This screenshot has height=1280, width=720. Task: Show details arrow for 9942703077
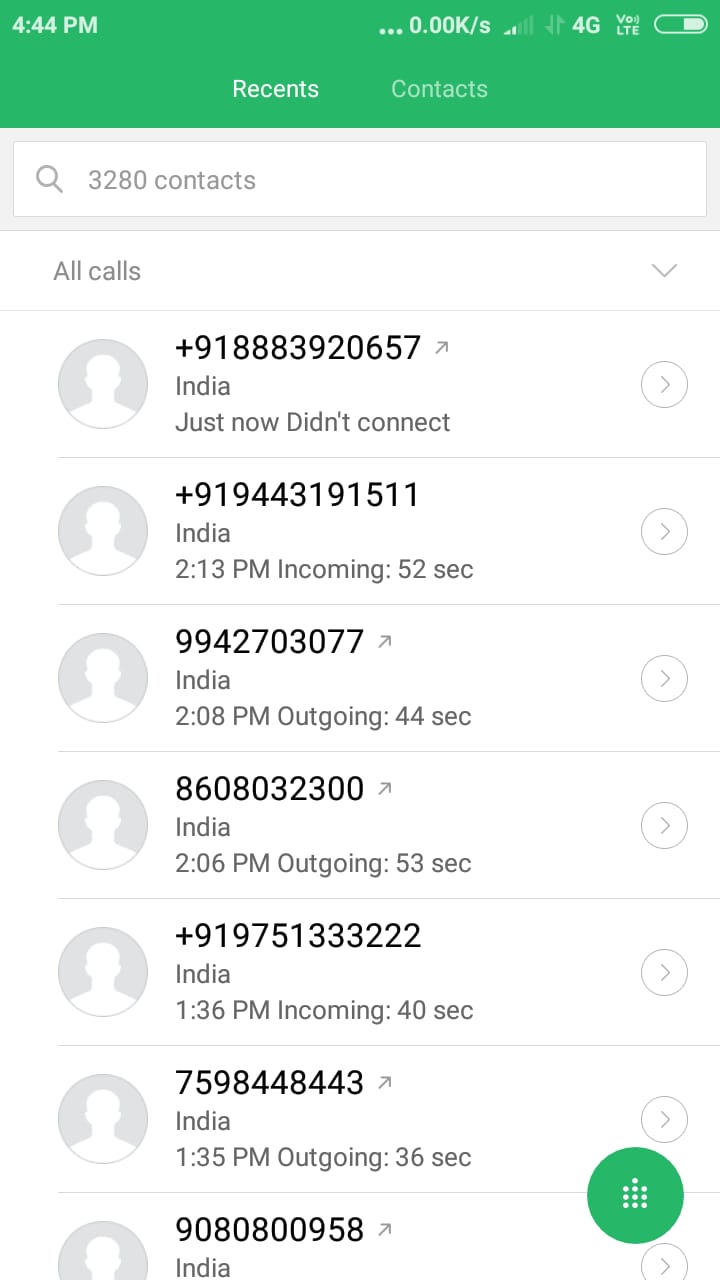[664, 678]
